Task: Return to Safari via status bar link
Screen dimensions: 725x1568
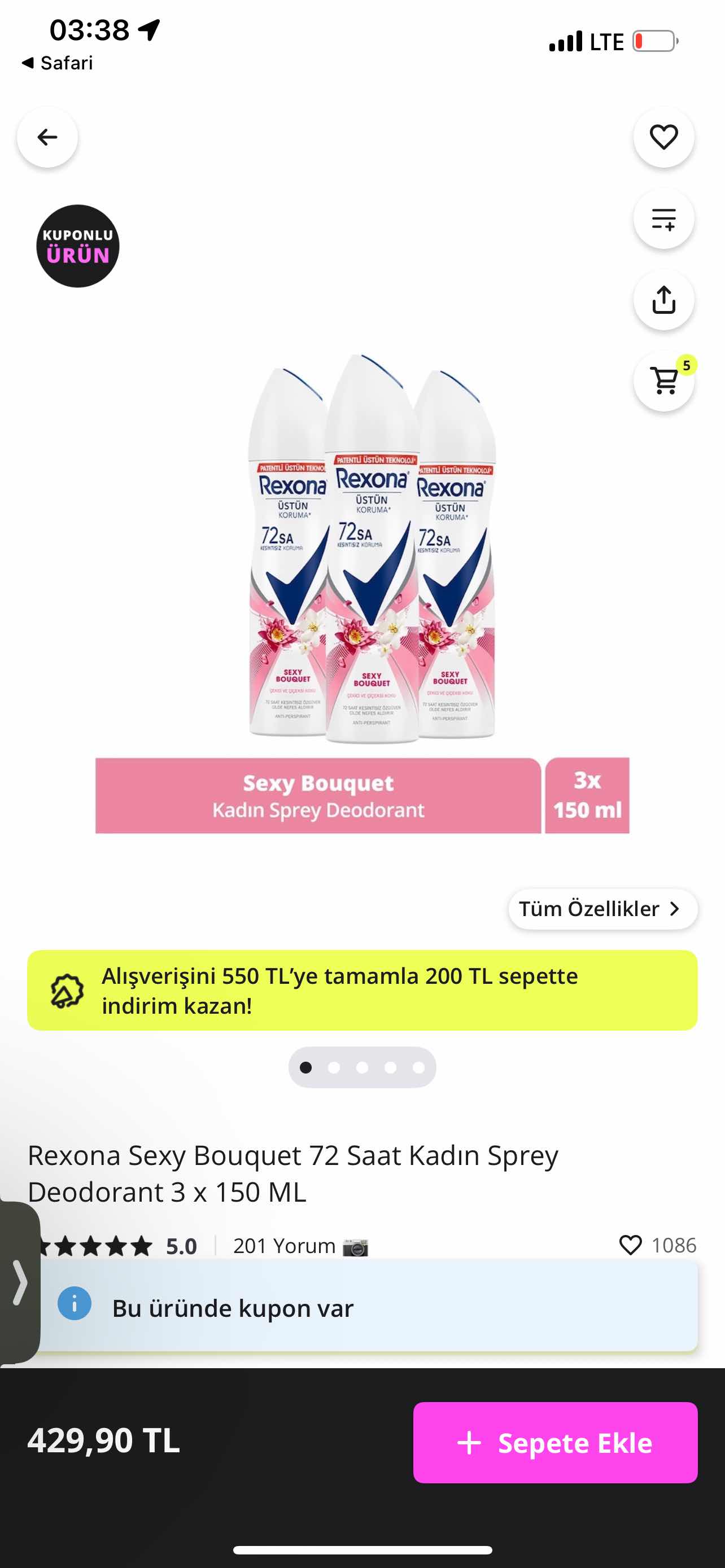Action: pyautogui.click(x=58, y=63)
